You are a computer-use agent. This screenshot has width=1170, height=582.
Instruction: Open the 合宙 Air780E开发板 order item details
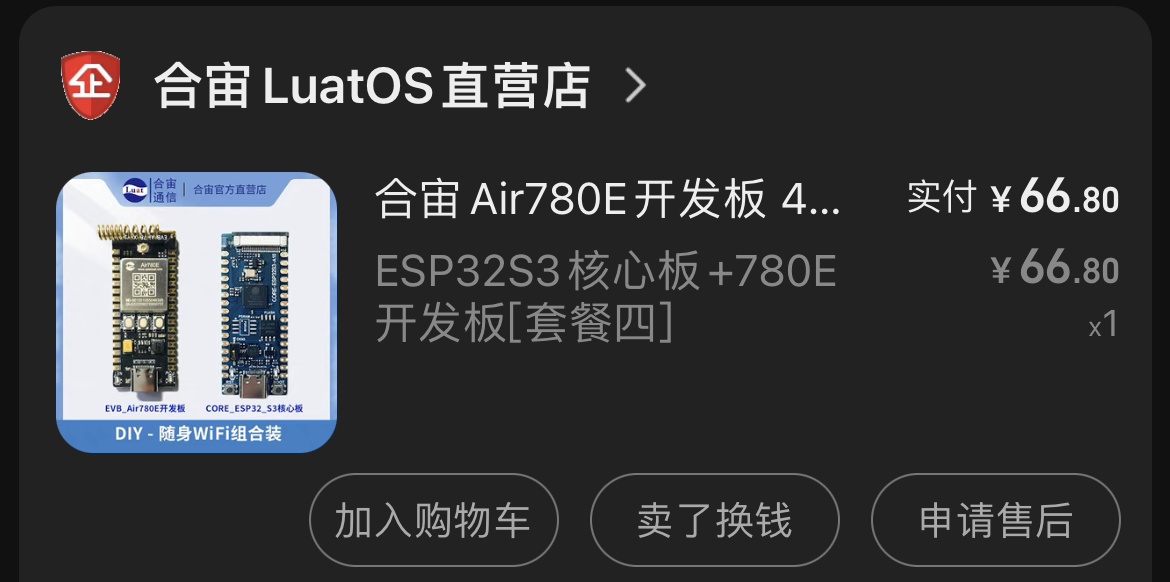pos(608,199)
